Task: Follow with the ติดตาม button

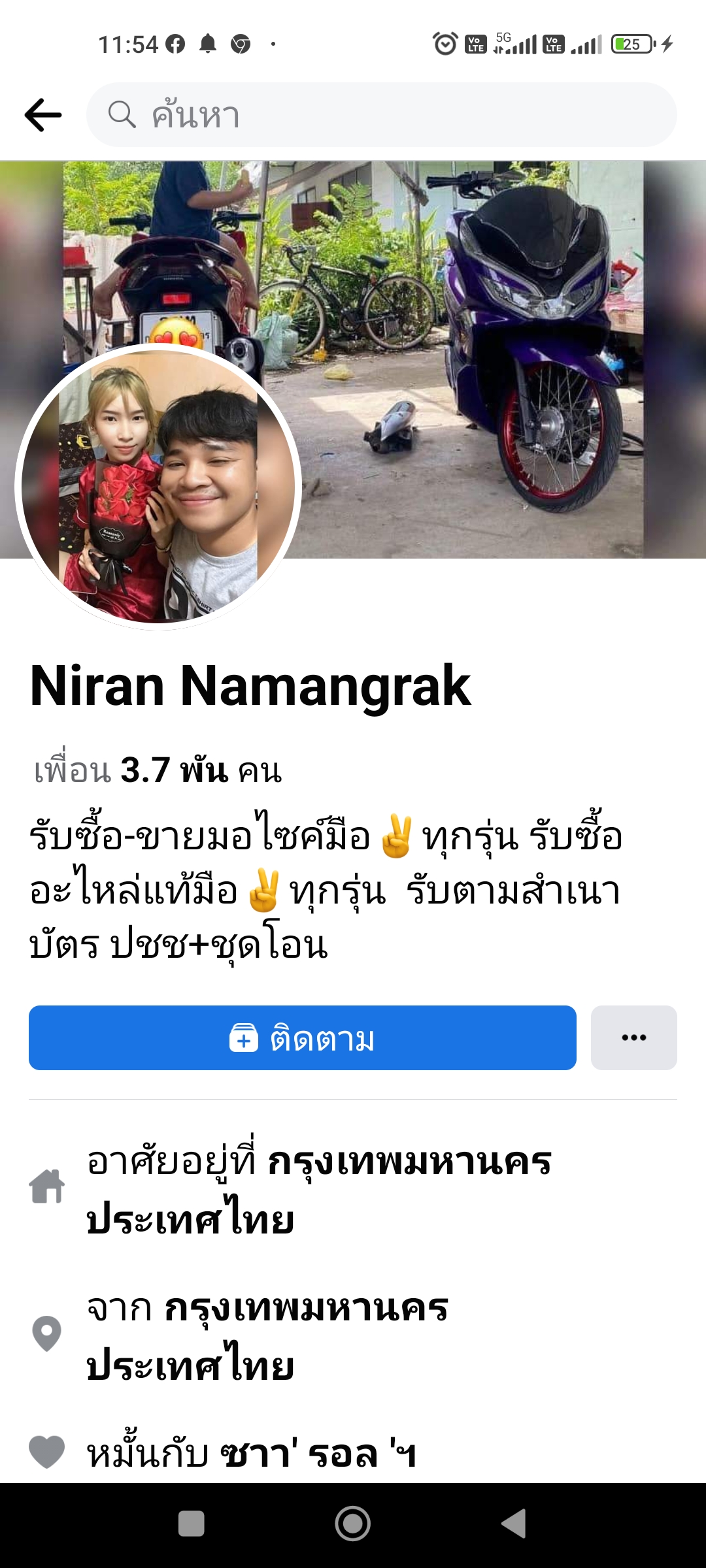Action: [303, 1037]
